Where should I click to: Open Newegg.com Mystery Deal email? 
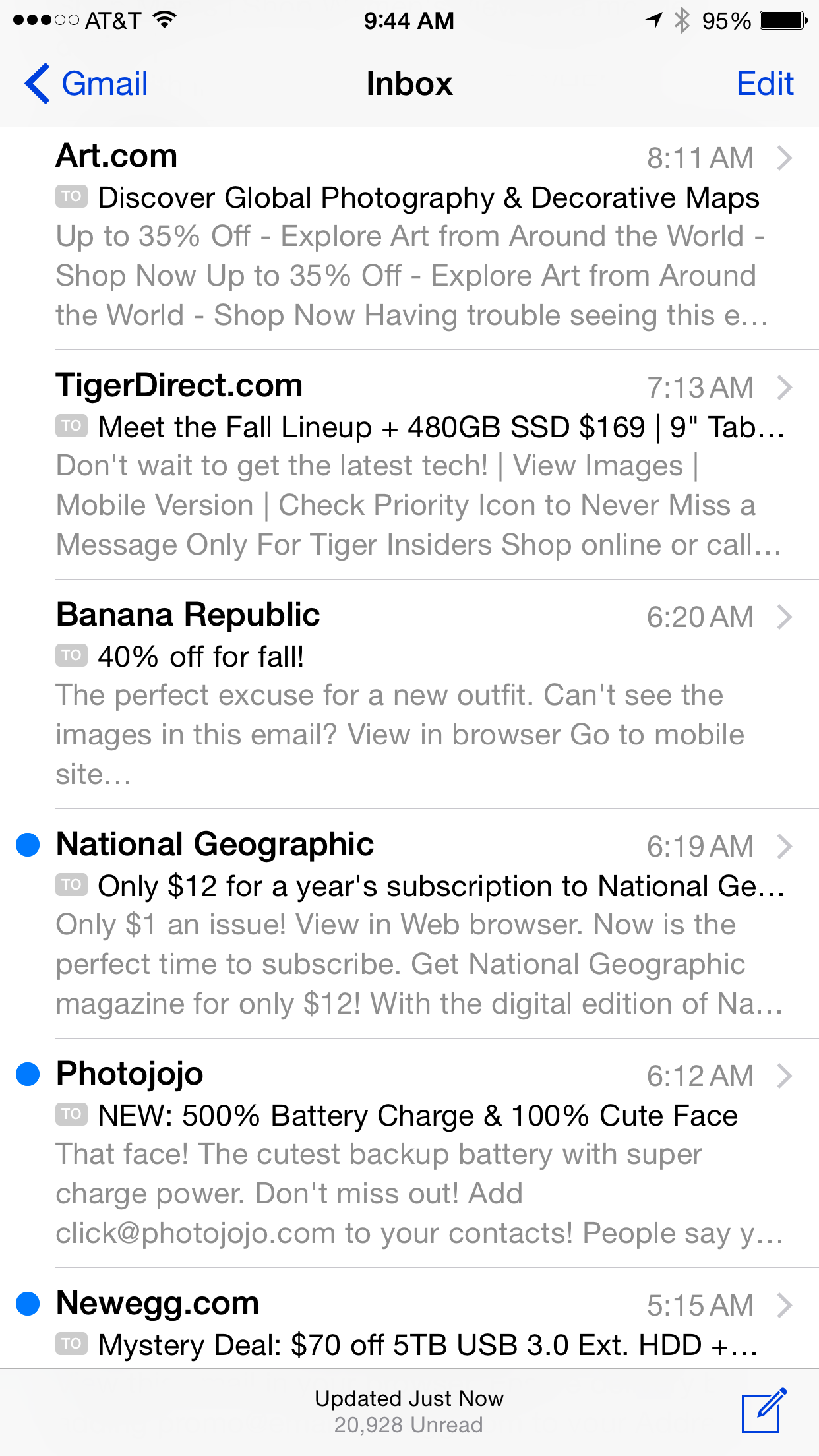(x=409, y=1318)
